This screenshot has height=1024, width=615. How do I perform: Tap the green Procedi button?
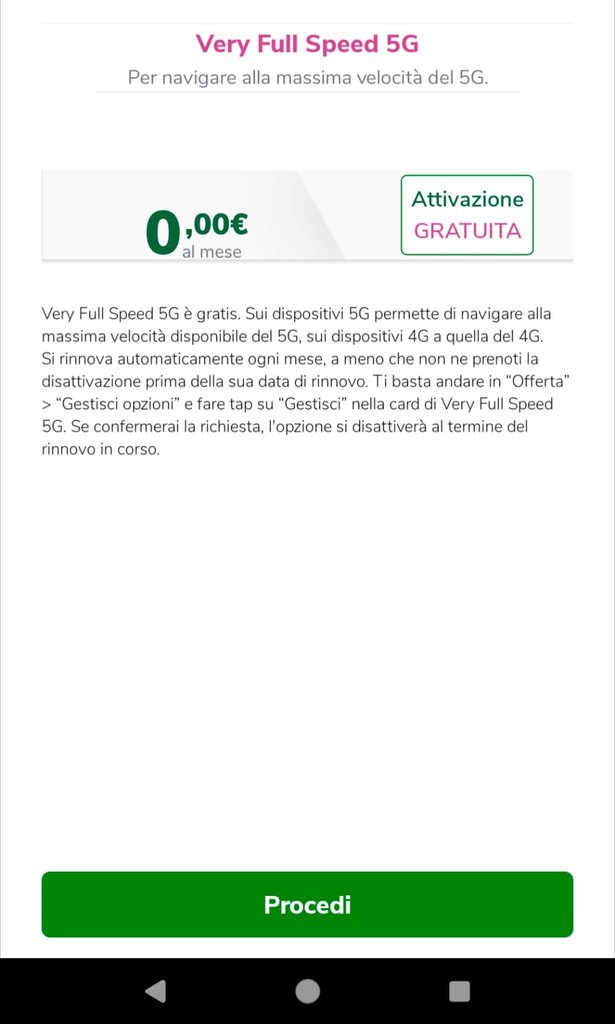coord(307,904)
